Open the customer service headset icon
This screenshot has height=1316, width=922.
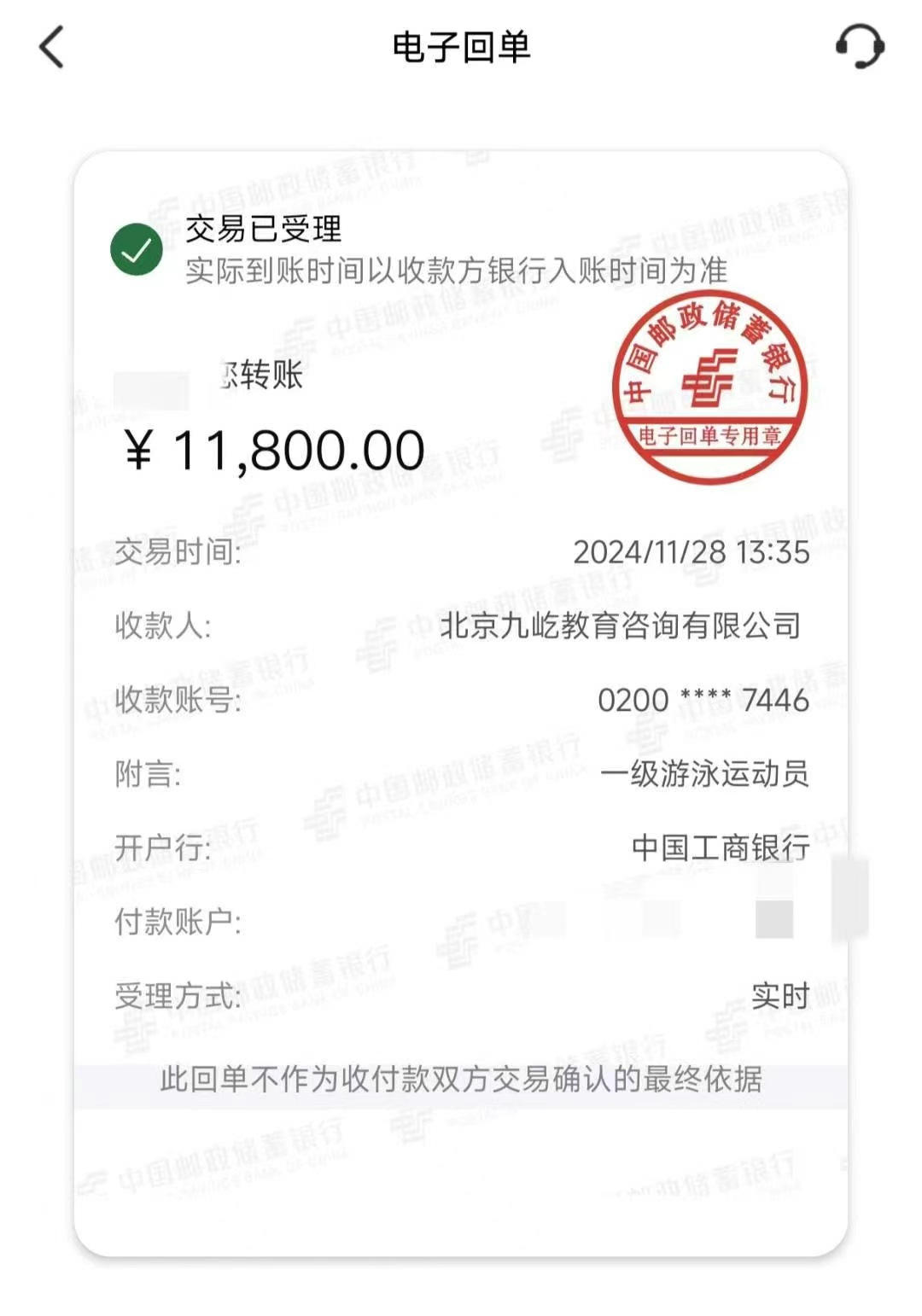859,46
